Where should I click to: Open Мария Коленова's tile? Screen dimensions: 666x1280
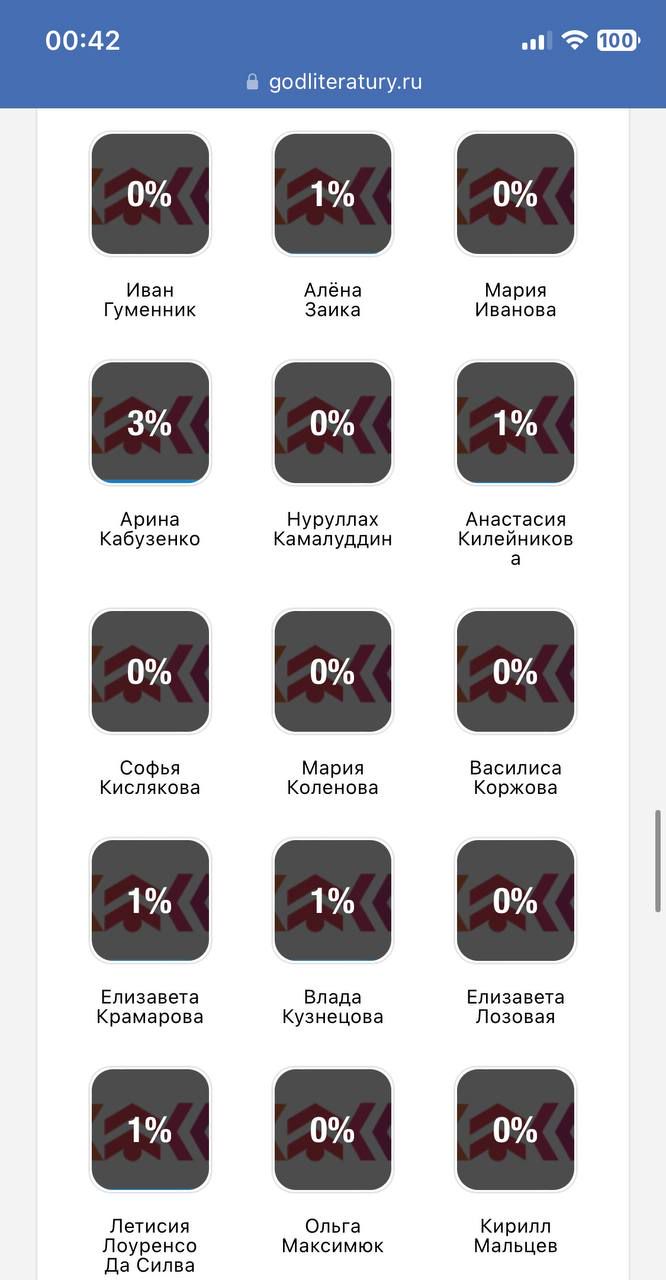click(x=333, y=672)
